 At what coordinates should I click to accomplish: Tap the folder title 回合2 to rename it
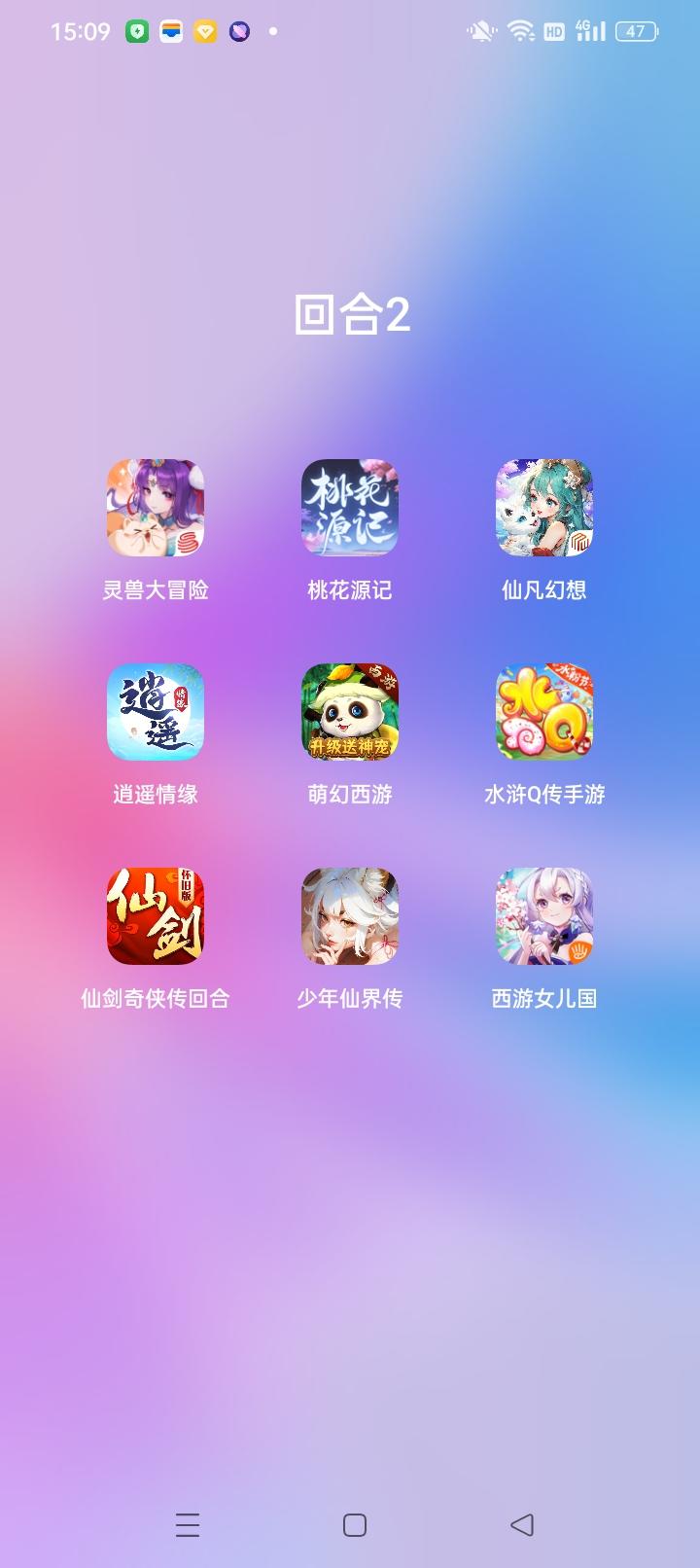pyautogui.click(x=350, y=316)
